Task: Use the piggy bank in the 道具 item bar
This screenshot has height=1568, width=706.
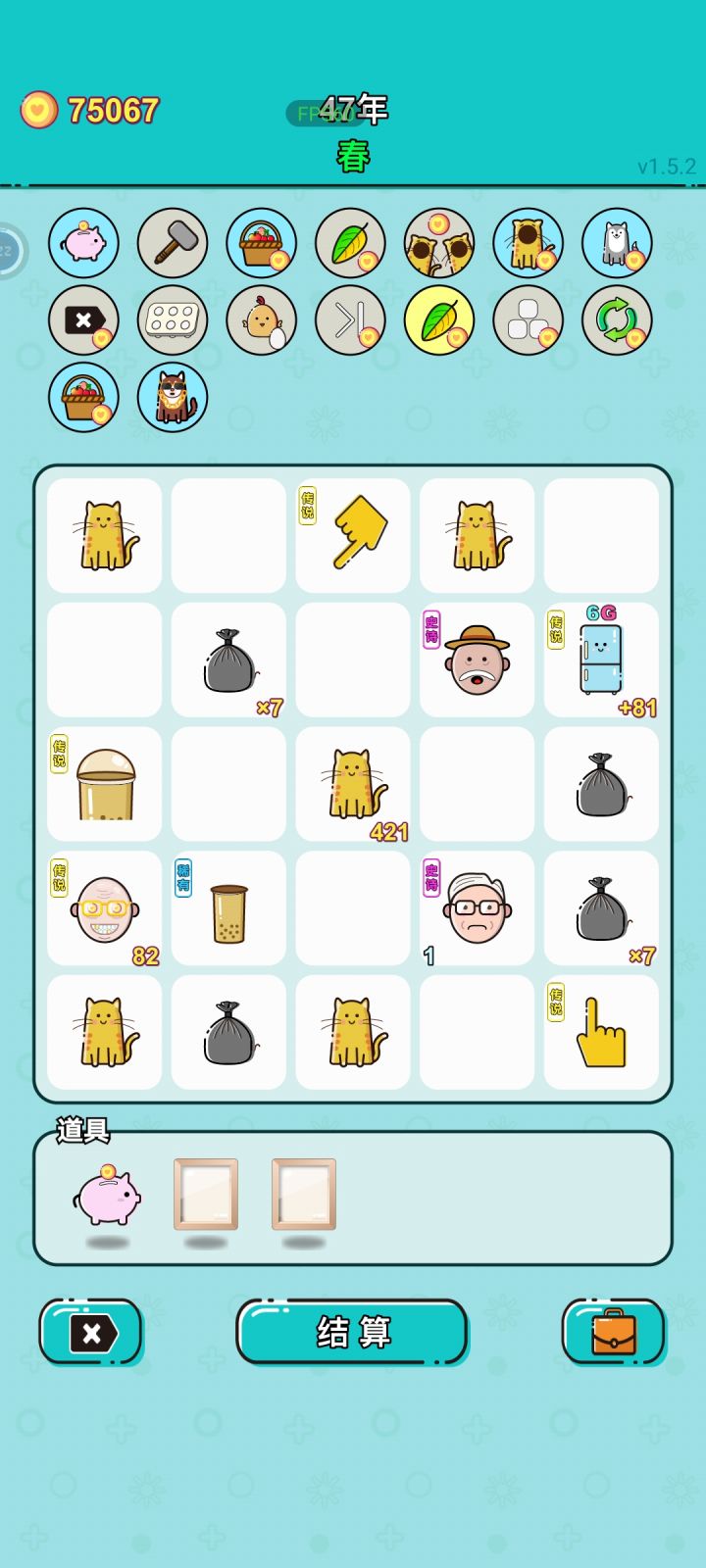Action: 108,1198
